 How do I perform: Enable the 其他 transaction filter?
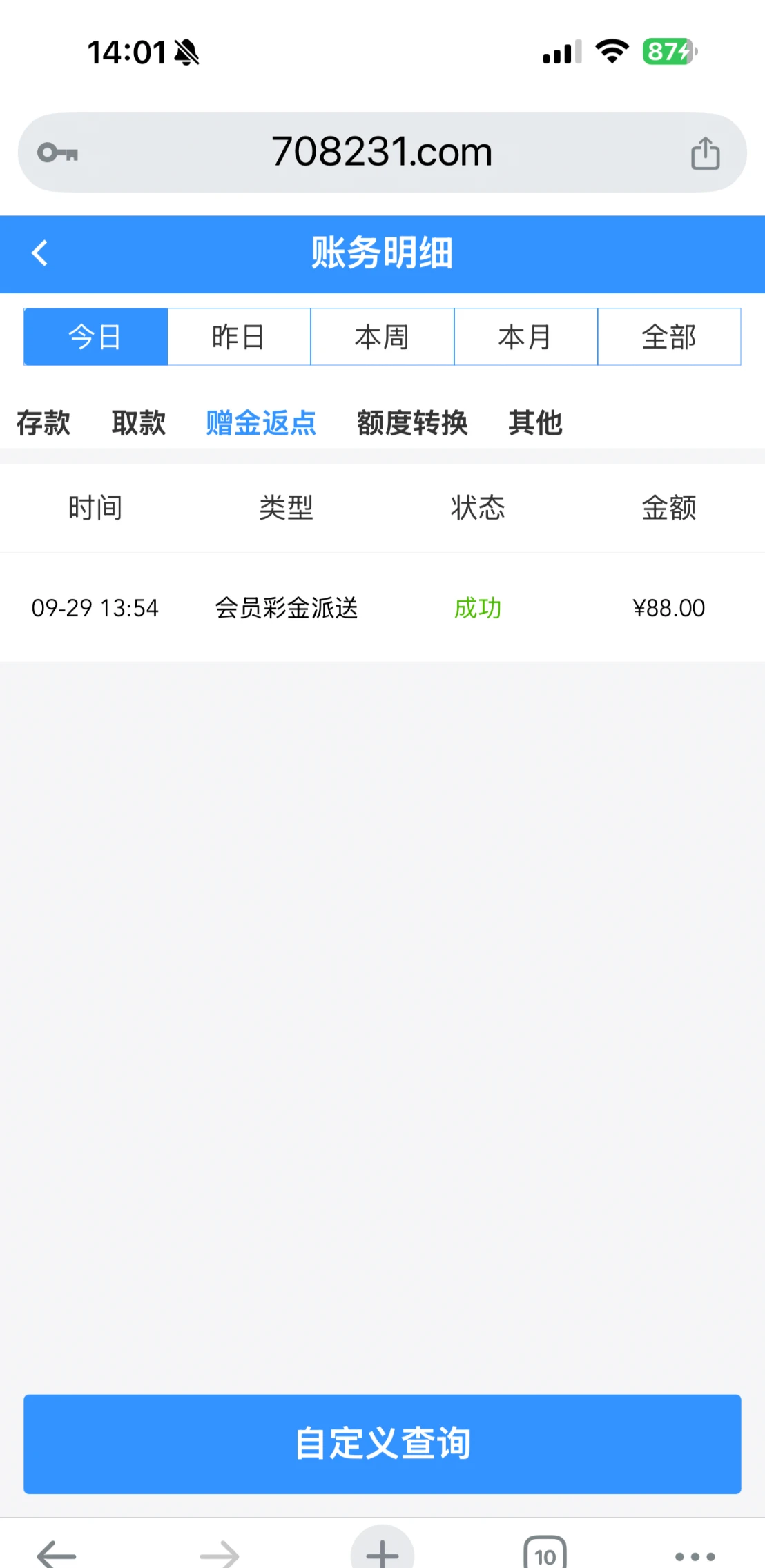point(536,423)
